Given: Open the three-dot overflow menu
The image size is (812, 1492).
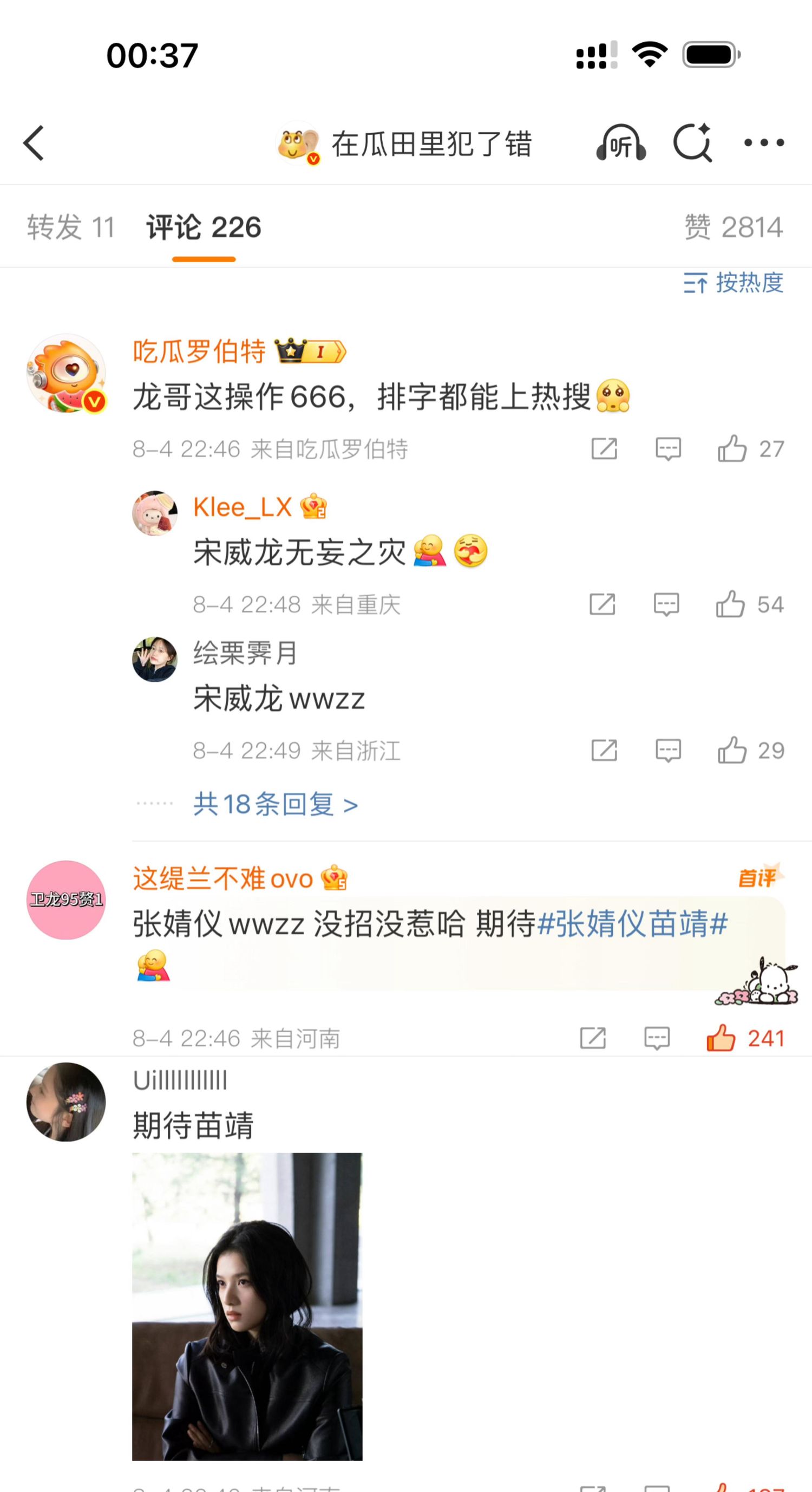Looking at the screenshot, I should pos(764,143).
